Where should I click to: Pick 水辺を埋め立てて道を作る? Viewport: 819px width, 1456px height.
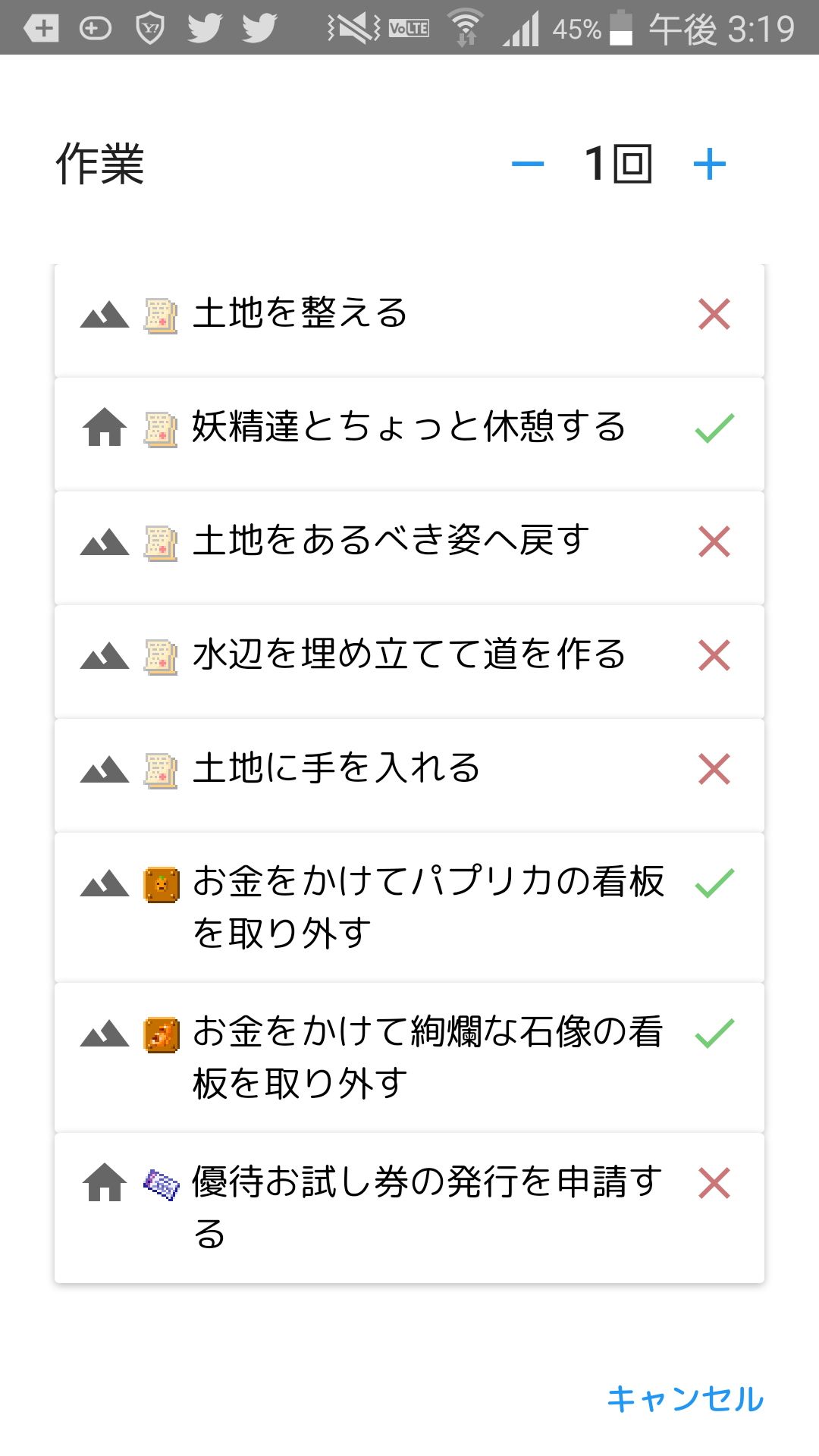pos(409,661)
